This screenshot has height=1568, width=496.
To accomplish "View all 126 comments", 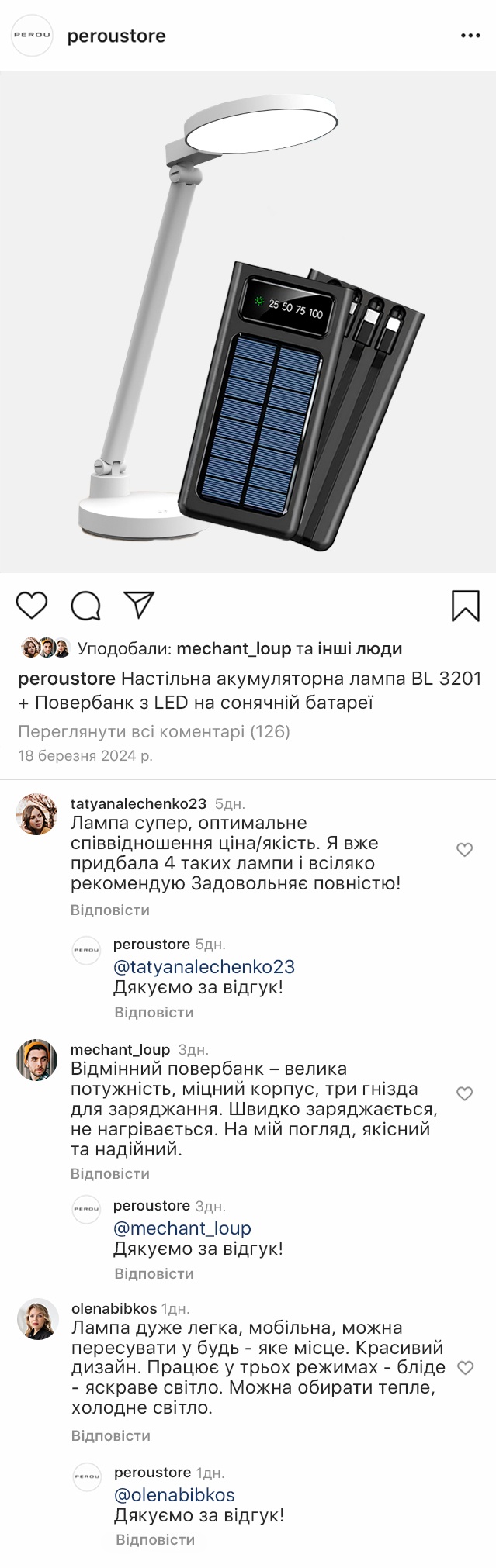I will coord(154,731).
